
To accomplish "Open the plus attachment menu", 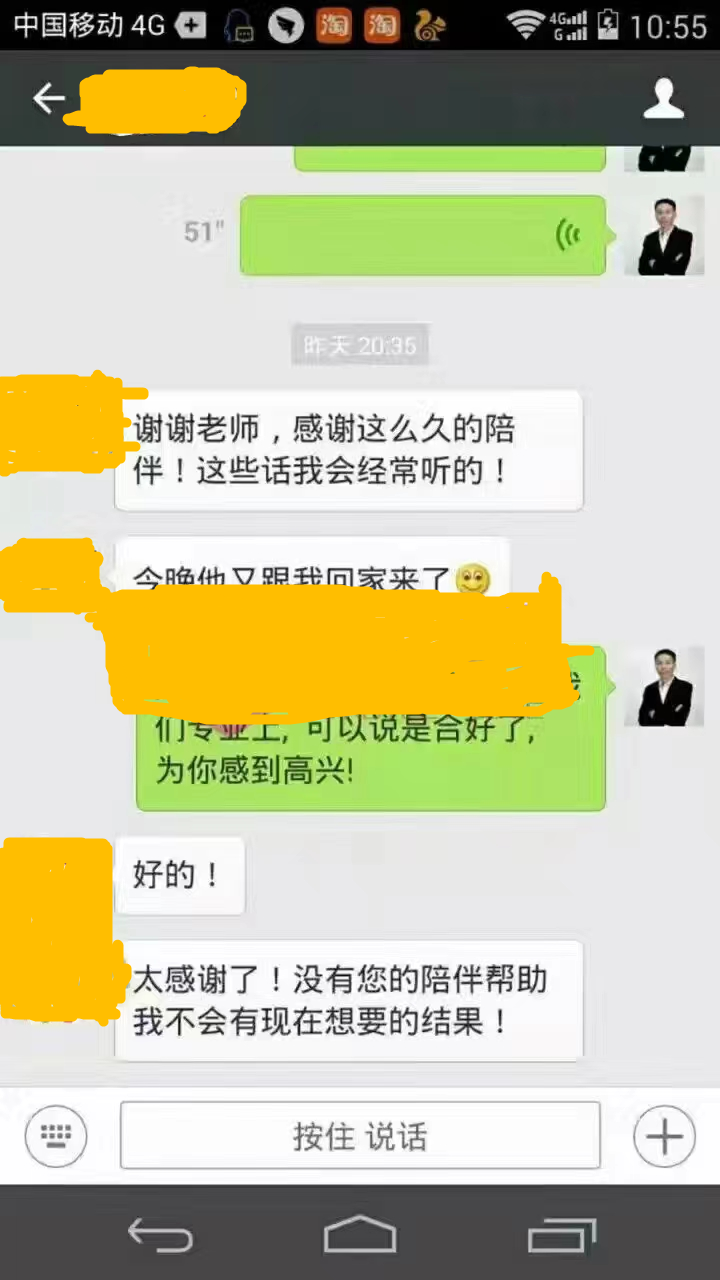I will pos(664,1136).
